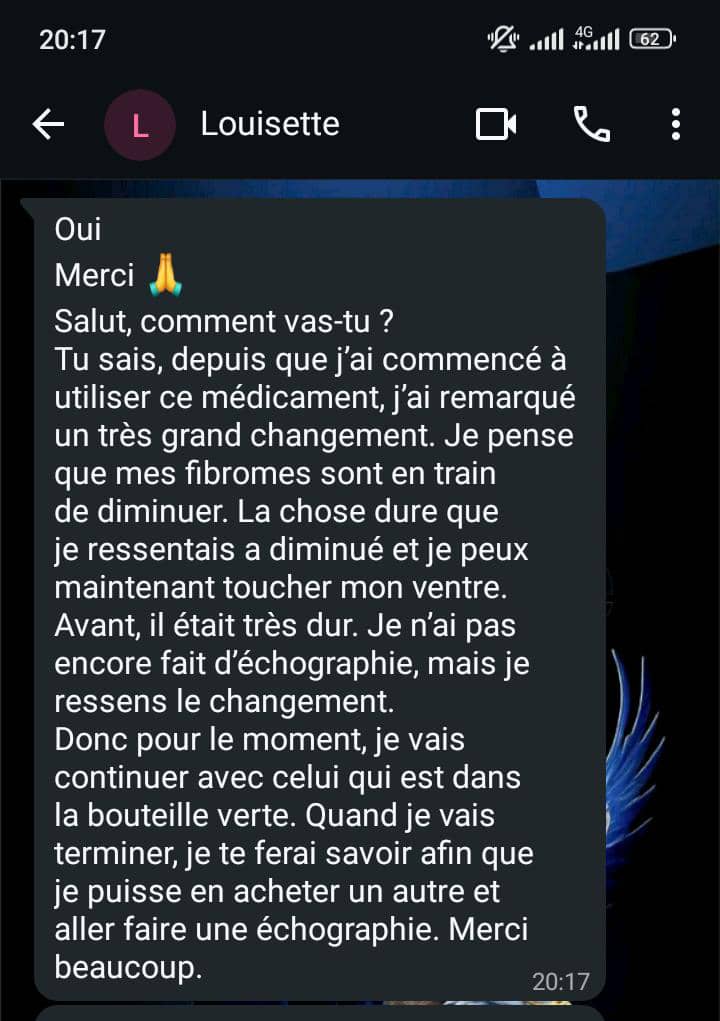This screenshot has height=1021, width=720.
Task: Open the overflow menu
Action: click(676, 124)
